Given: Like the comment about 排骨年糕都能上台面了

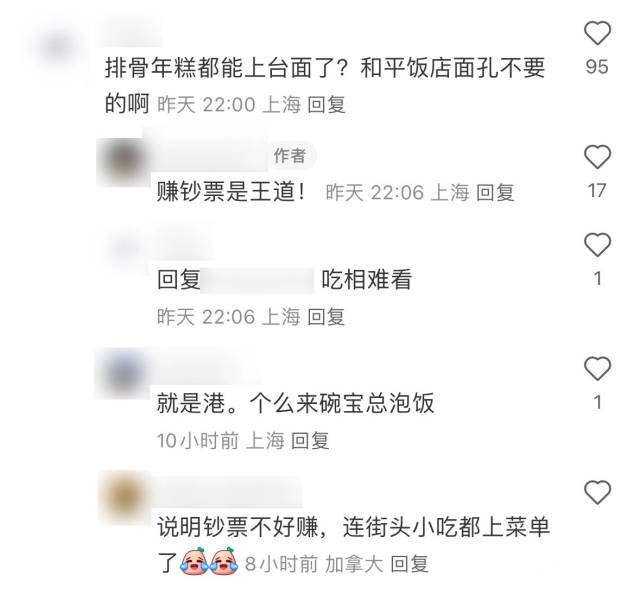Looking at the screenshot, I should [597, 35].
